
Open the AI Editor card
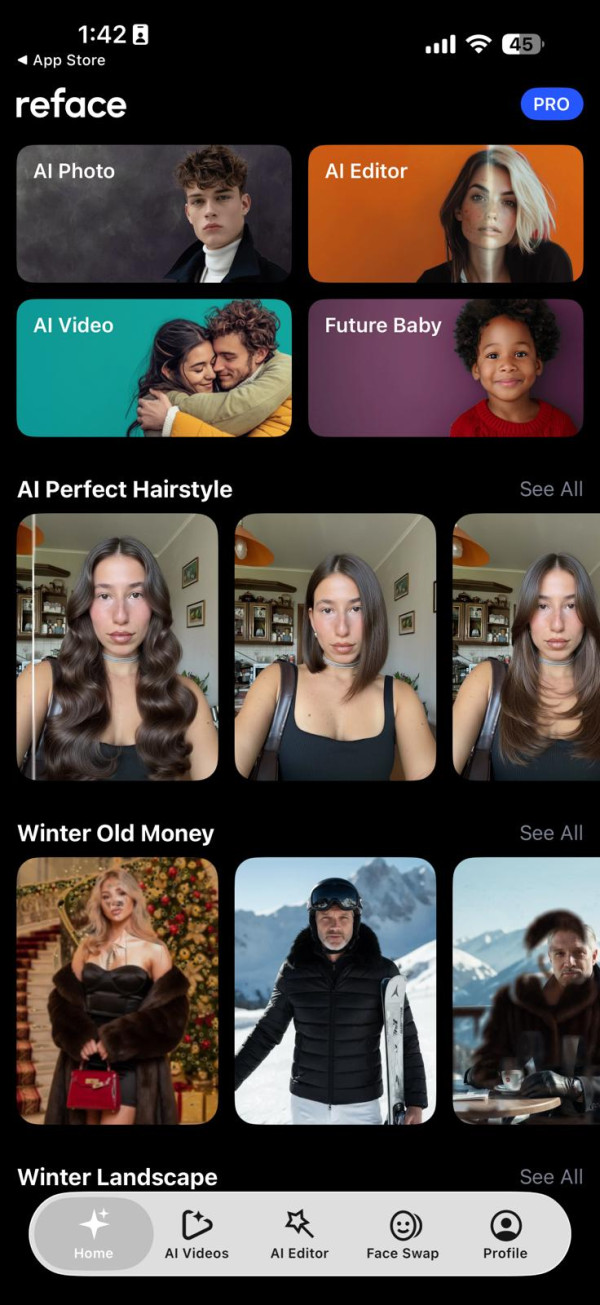445,213
